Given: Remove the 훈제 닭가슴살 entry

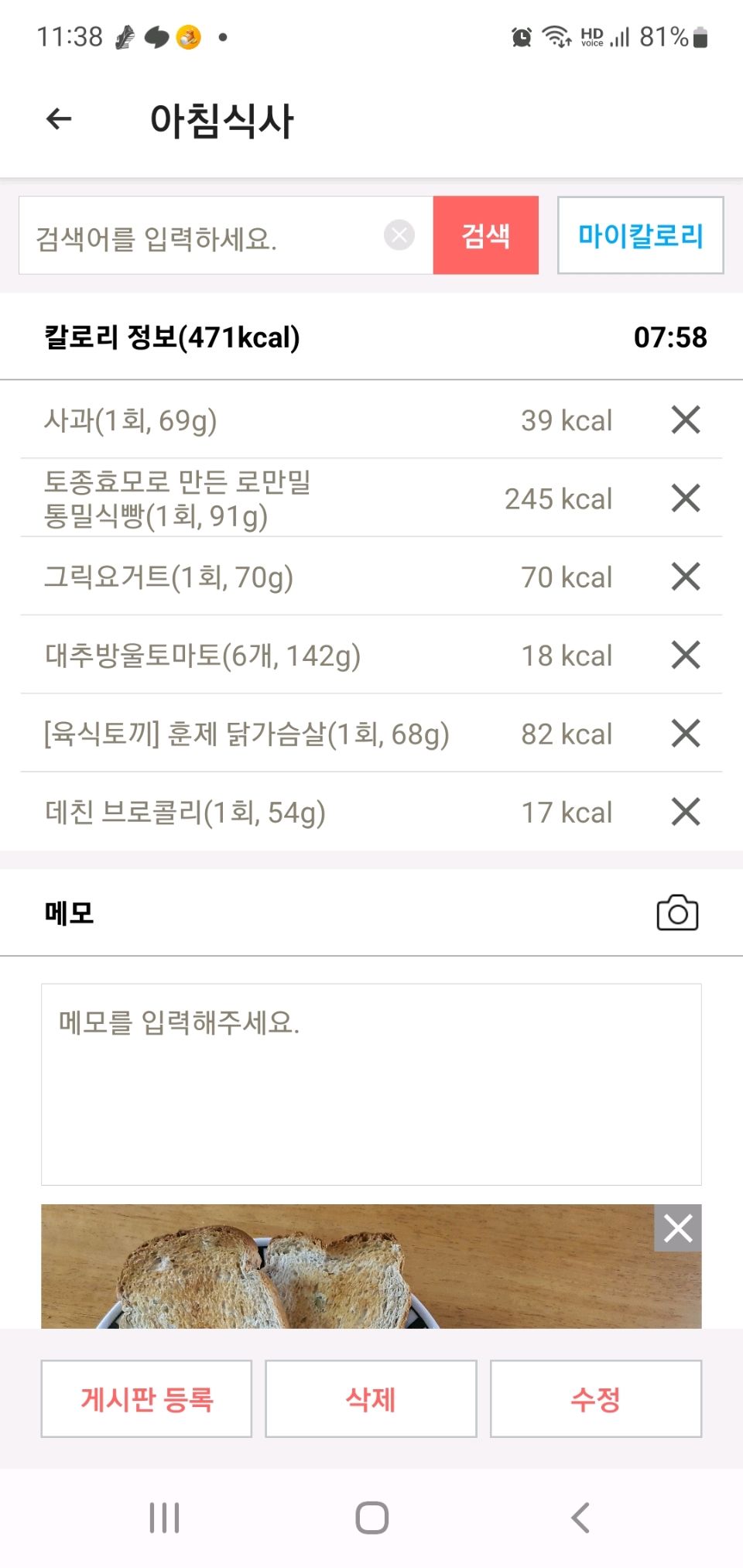Looking at the screenshot, I should point(686,733).
